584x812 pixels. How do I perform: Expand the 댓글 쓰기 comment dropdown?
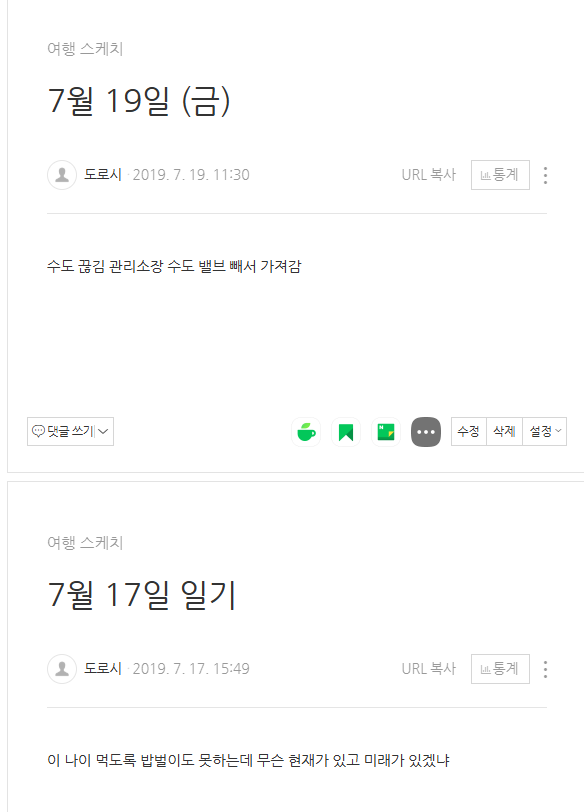[x=70, y=431]
